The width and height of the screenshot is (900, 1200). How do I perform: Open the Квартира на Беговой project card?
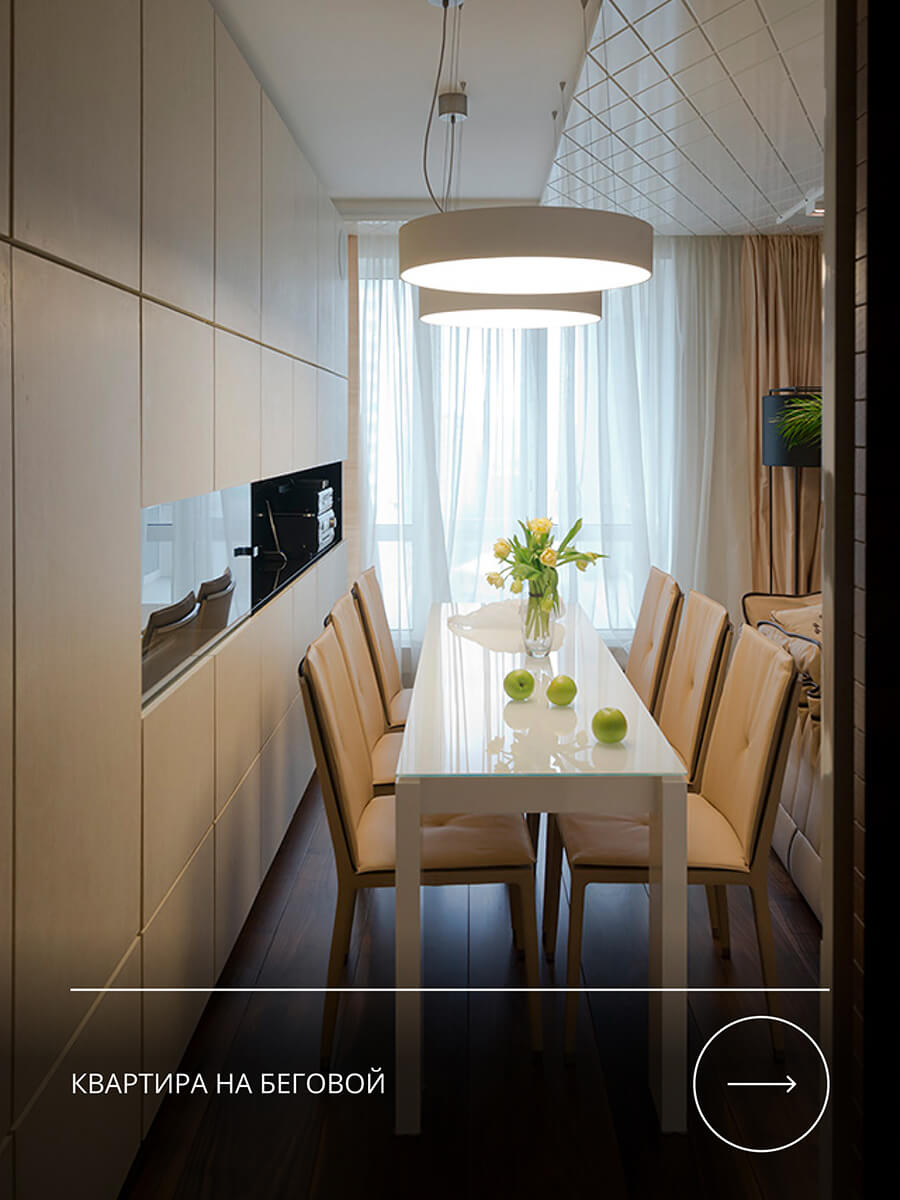click(x=228, y=1084)
